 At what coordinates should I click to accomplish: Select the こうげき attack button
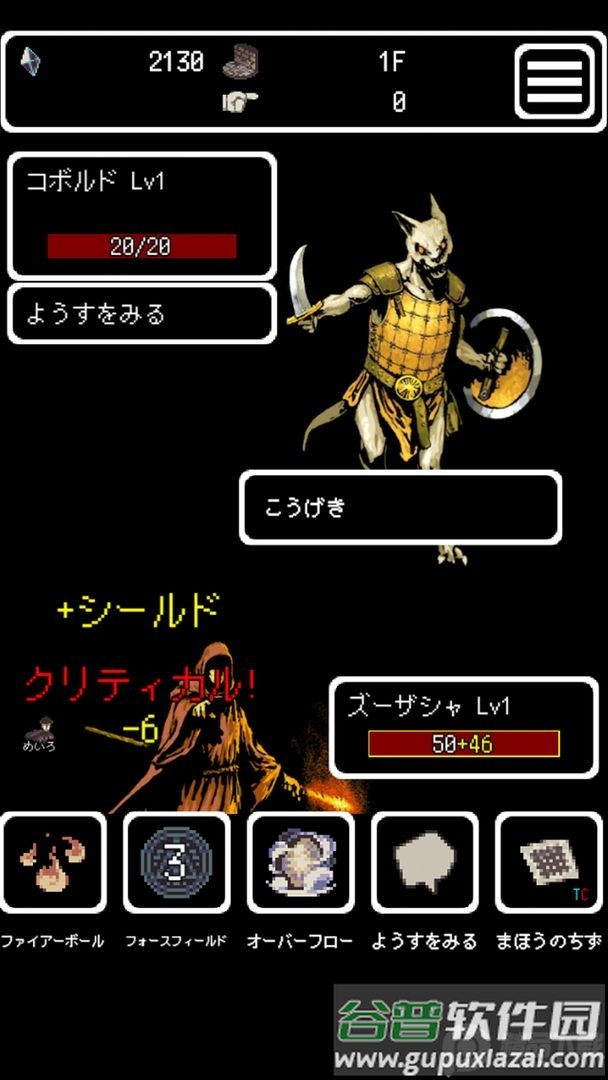click(400, 508)
